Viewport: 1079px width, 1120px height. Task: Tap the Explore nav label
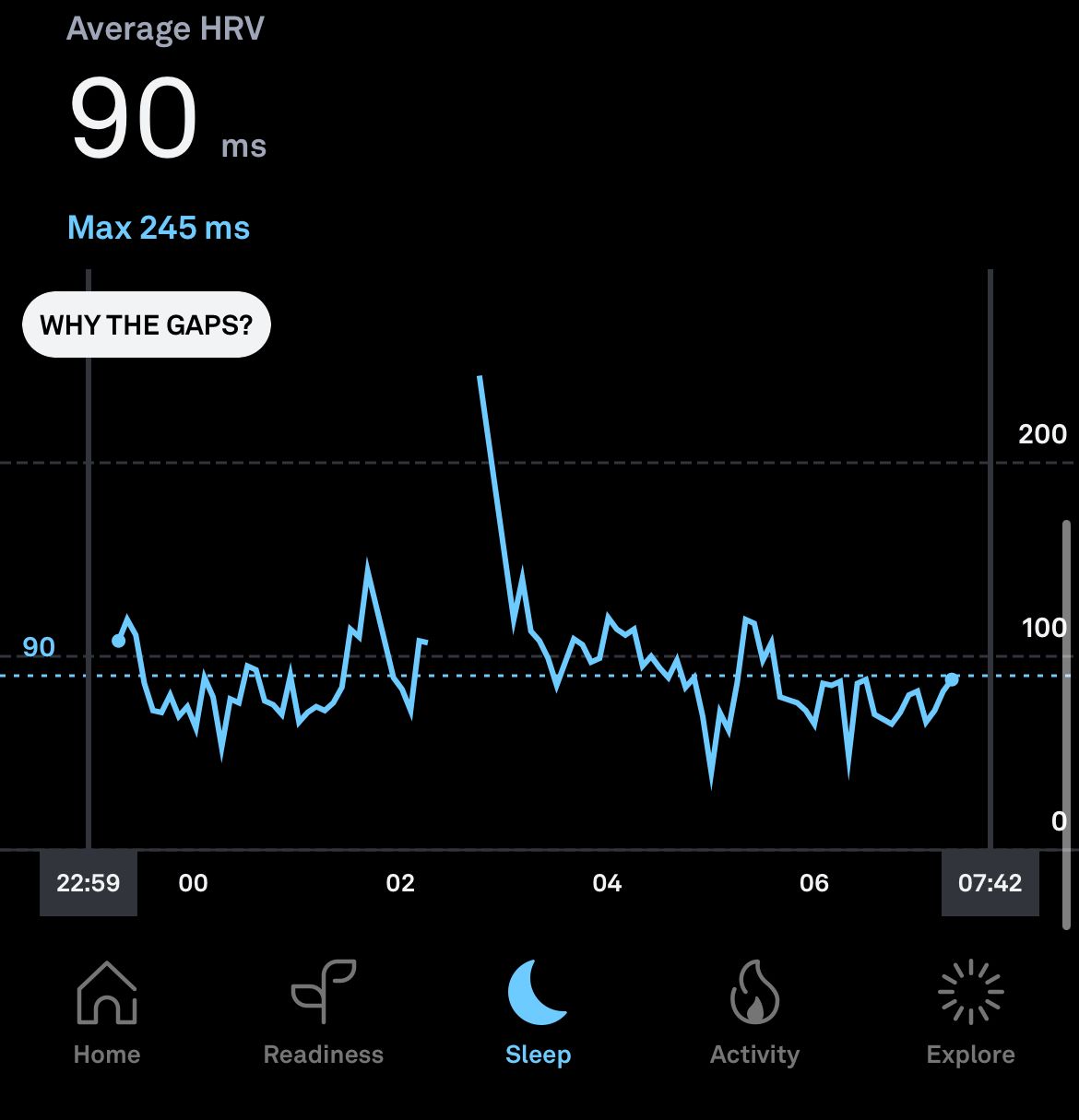click(971, 1055)
